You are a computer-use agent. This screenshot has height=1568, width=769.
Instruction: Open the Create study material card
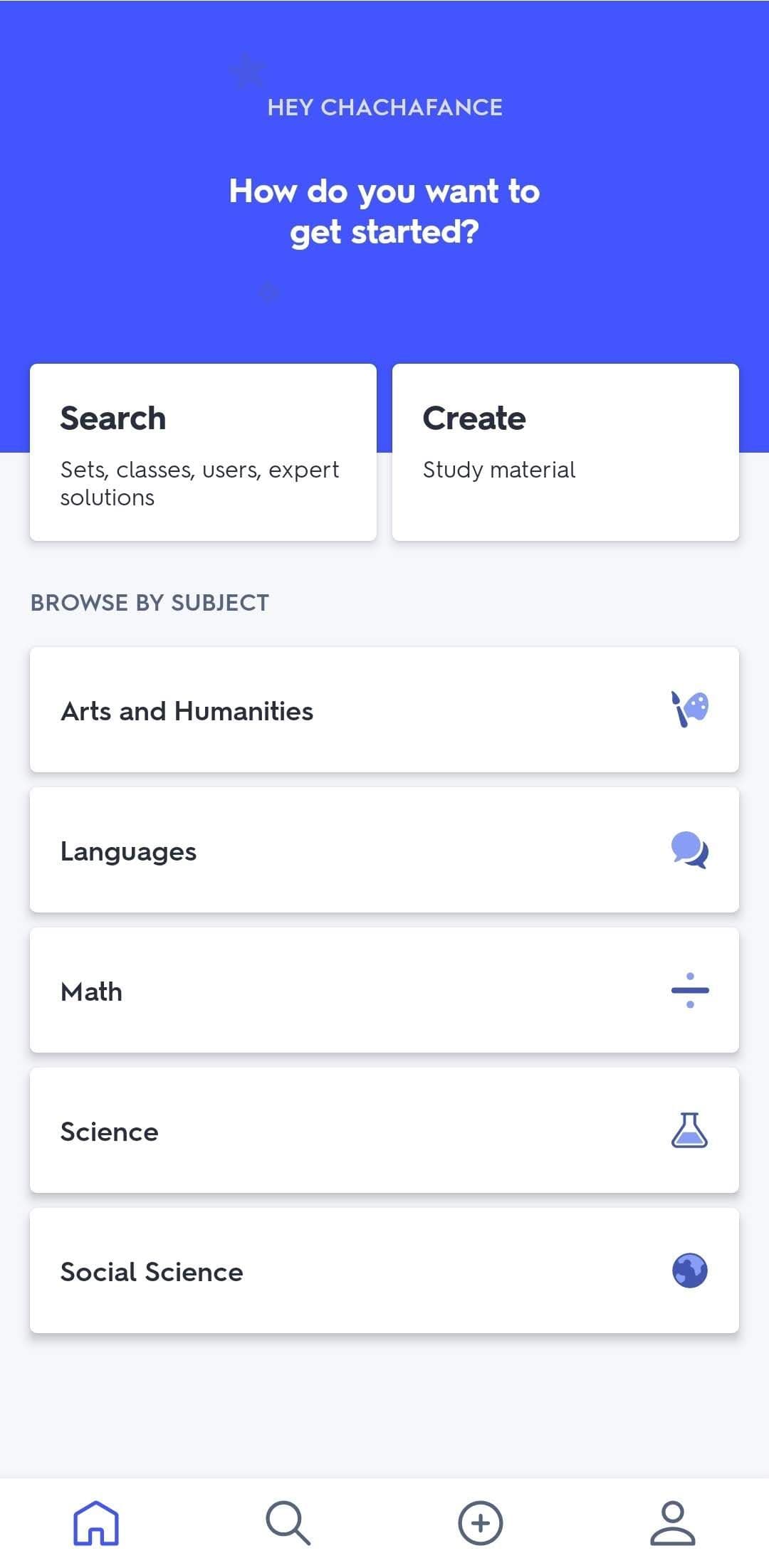(565, 452)
